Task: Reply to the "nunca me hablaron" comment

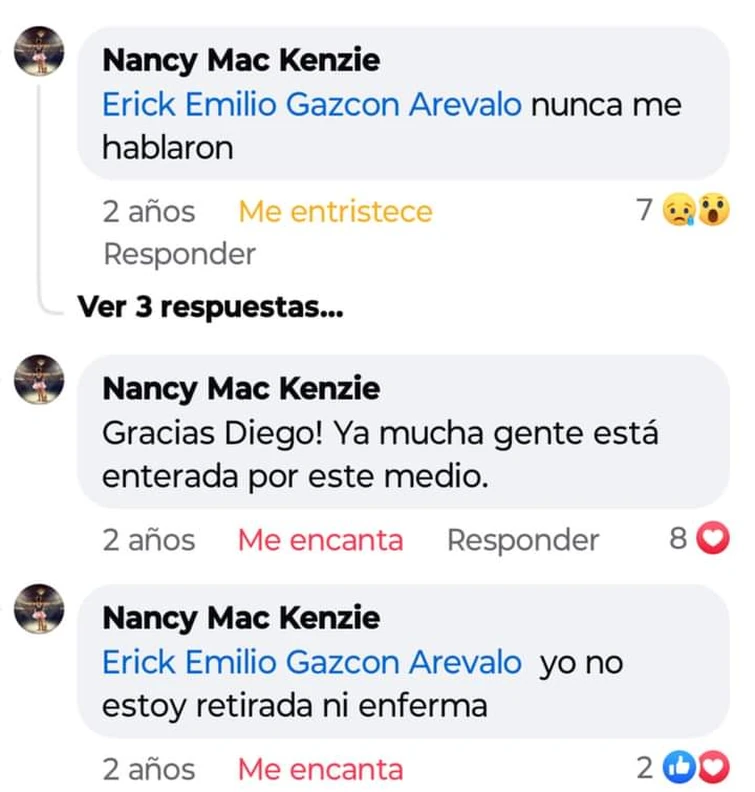Action: 179,254
